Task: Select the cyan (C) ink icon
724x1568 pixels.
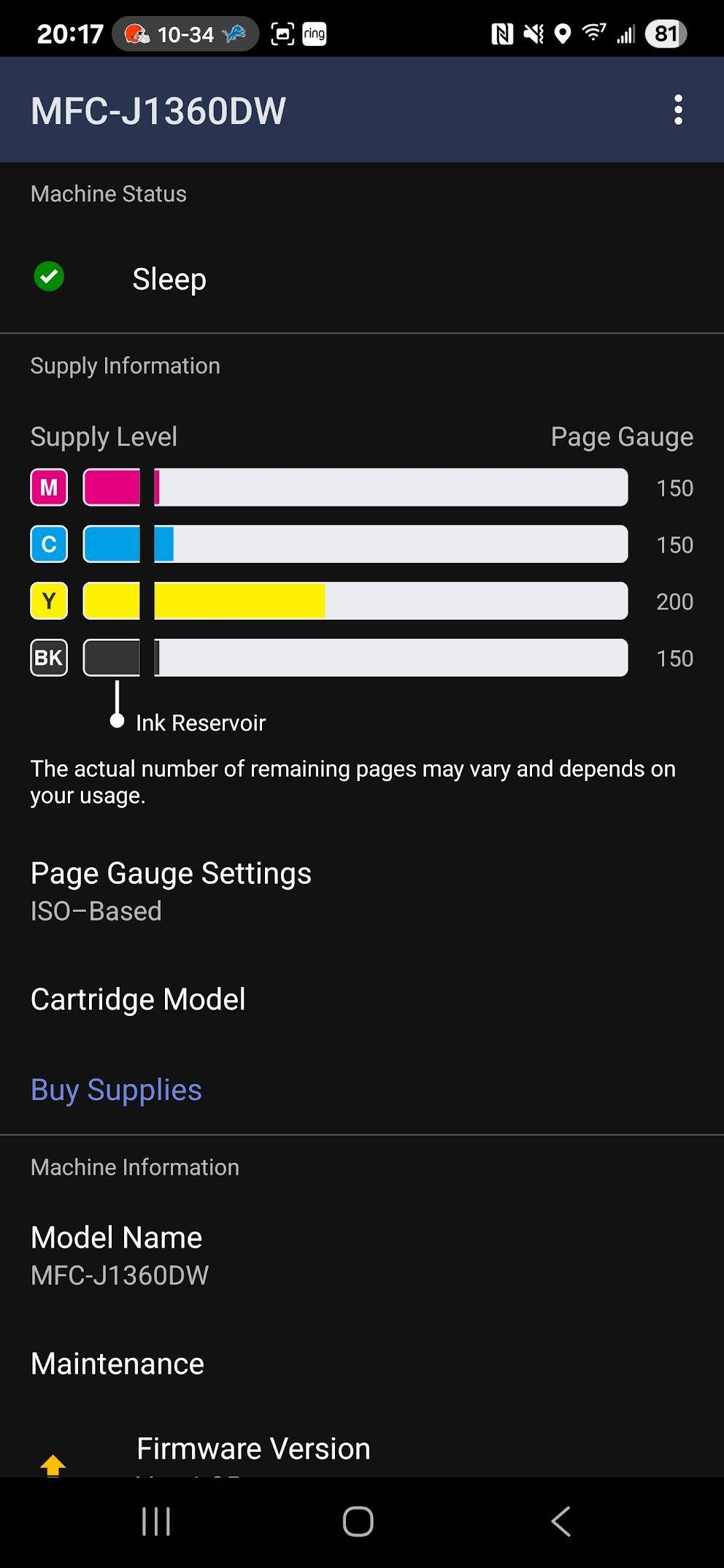Action: point(48,545)
